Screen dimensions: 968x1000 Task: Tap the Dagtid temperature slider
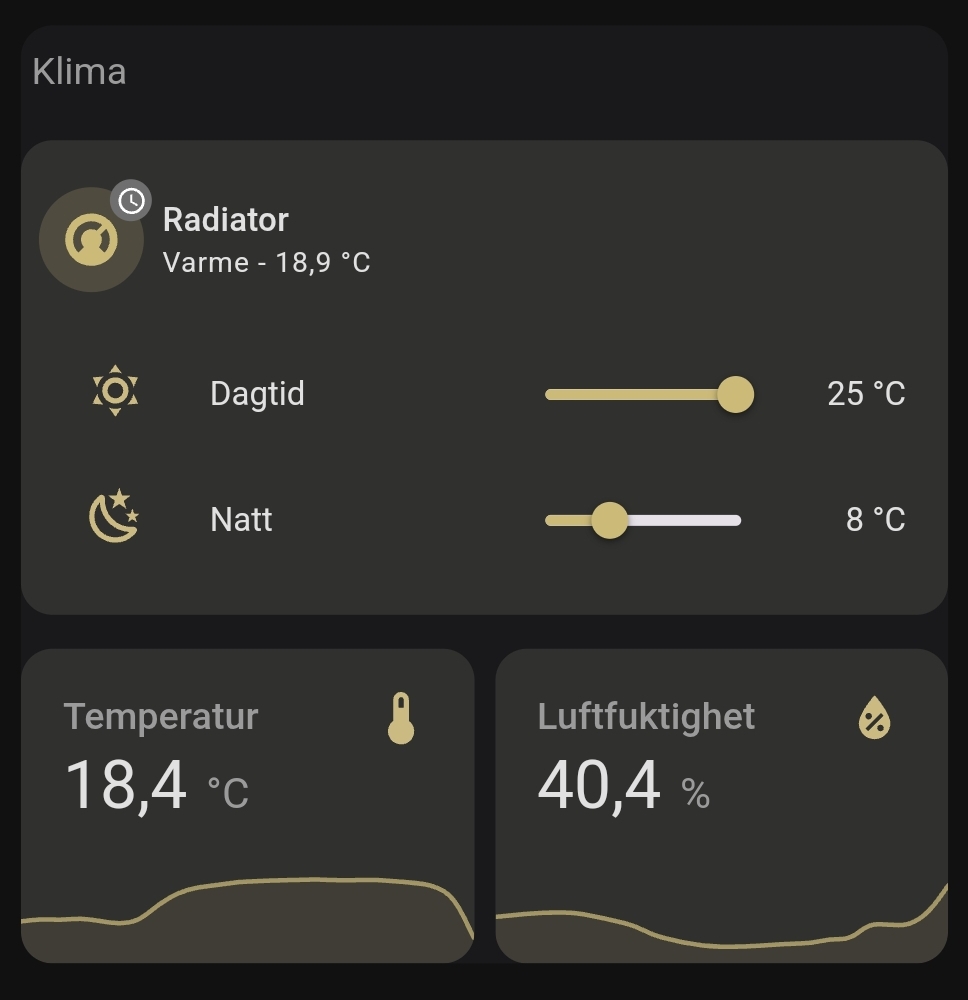643,395
